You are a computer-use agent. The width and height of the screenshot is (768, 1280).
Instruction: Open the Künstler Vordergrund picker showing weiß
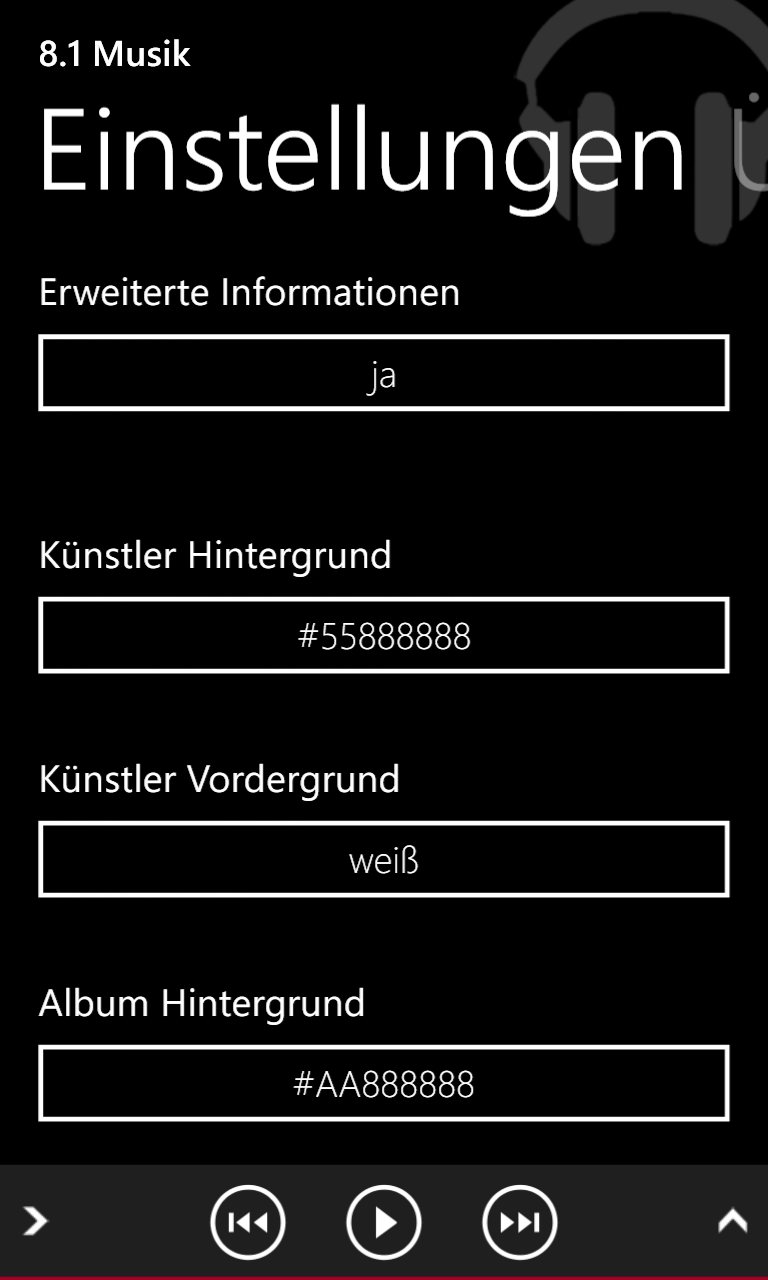click(x=384, y=859)
